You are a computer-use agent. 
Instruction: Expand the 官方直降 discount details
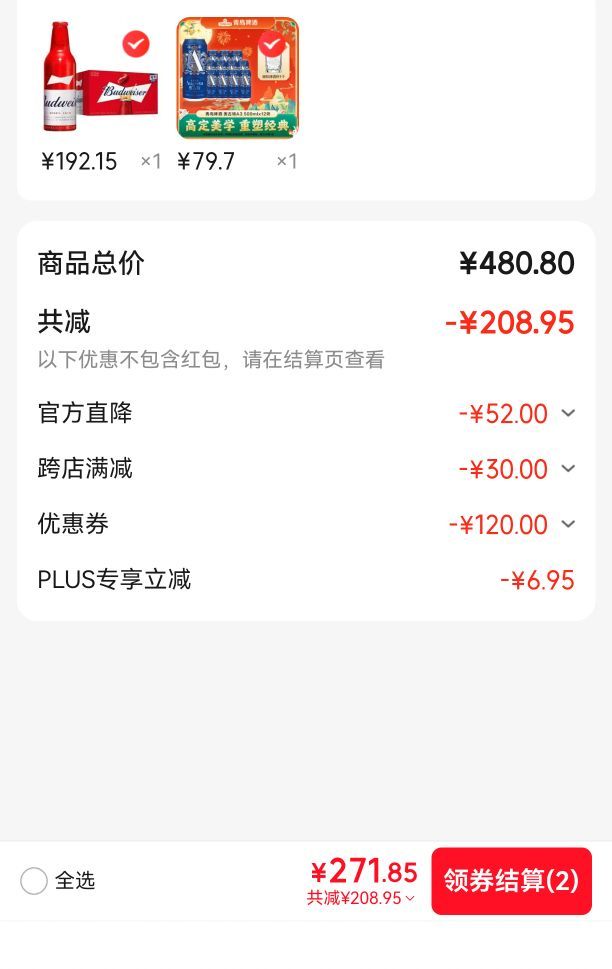pos(568,413)
